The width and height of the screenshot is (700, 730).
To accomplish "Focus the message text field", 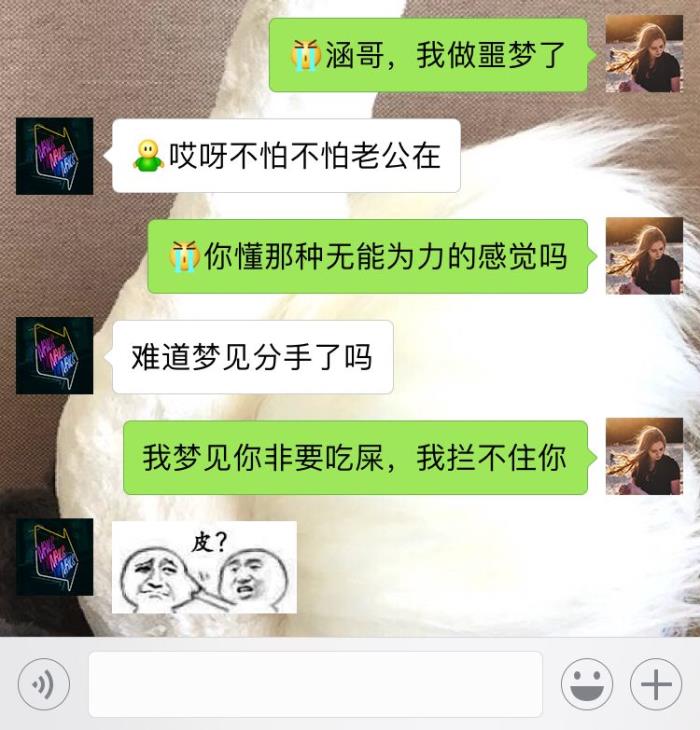I will (315, 685).
